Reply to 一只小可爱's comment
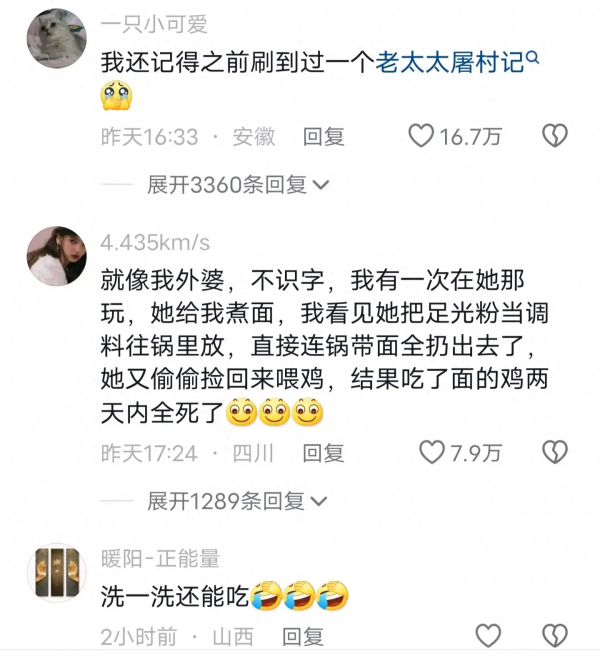The height and width of the screenshot is (663, 600). (324, 137)
